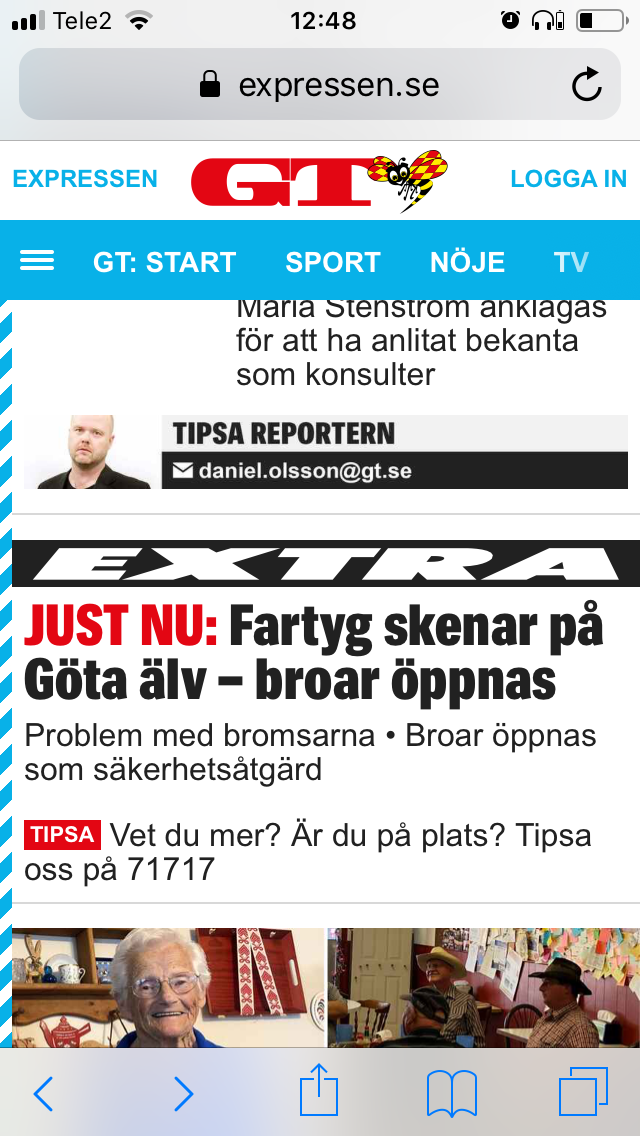Go to GT: START section
640x1136 pixels.
(164, 262)
